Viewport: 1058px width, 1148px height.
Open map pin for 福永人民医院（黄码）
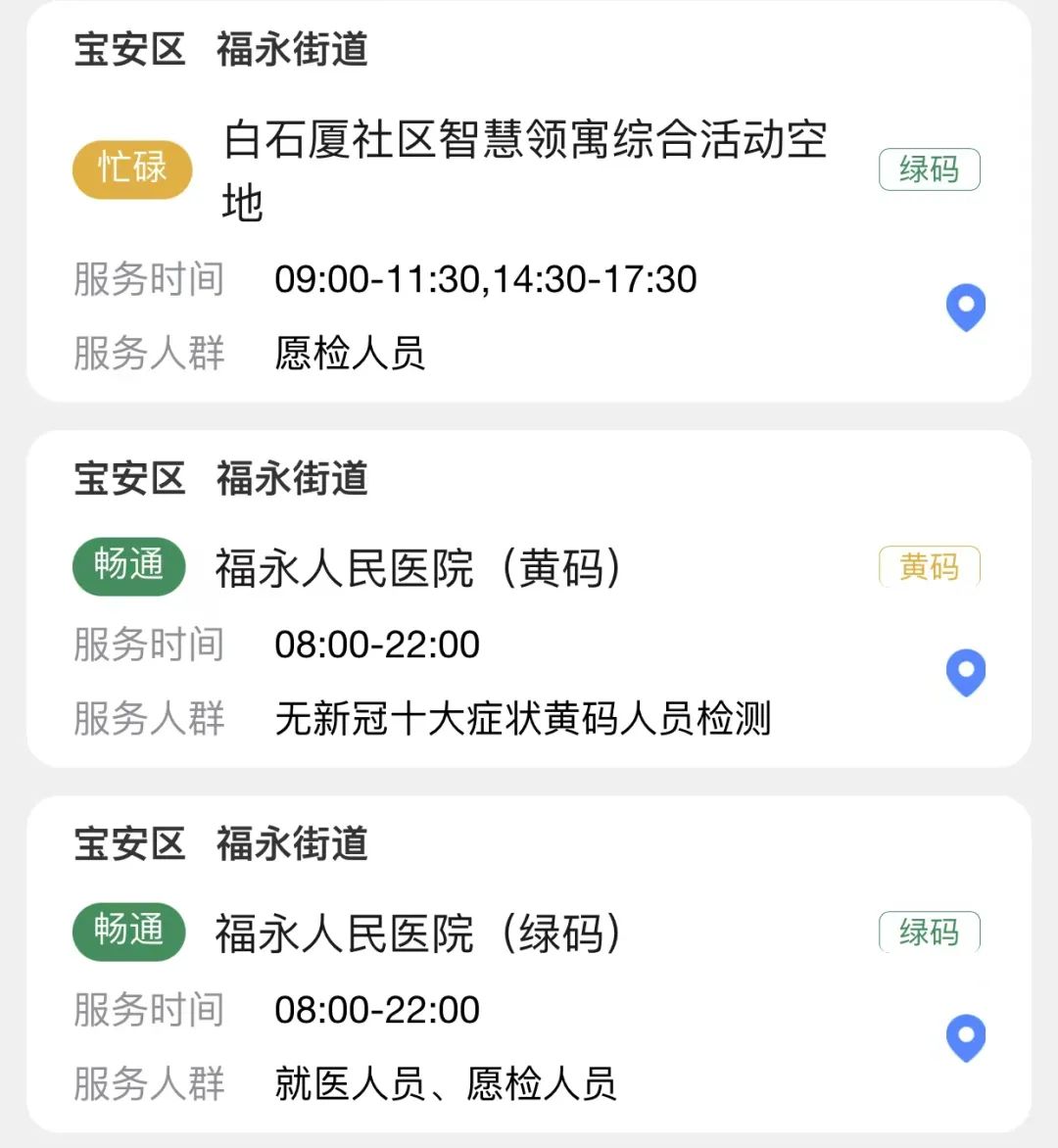pos(965,673)
